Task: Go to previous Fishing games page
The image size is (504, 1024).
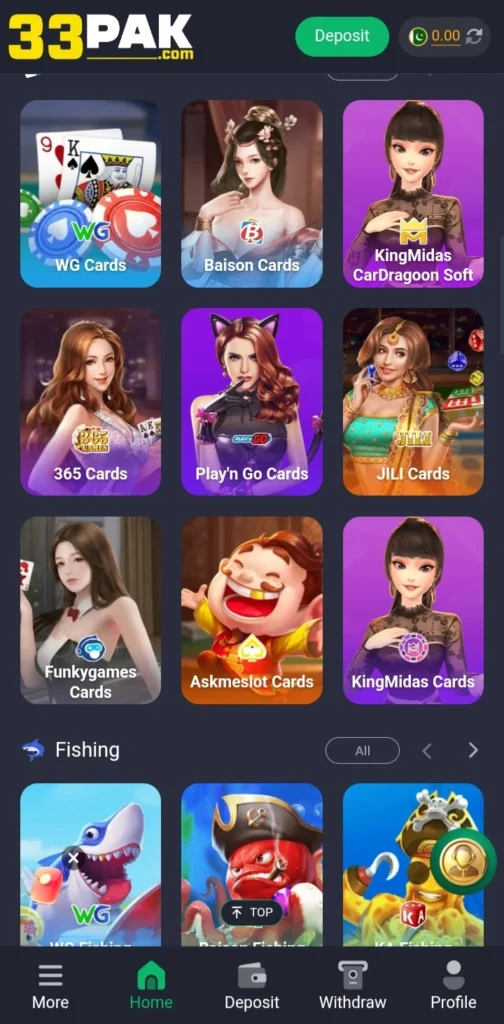Action: (x=427, y=750)
